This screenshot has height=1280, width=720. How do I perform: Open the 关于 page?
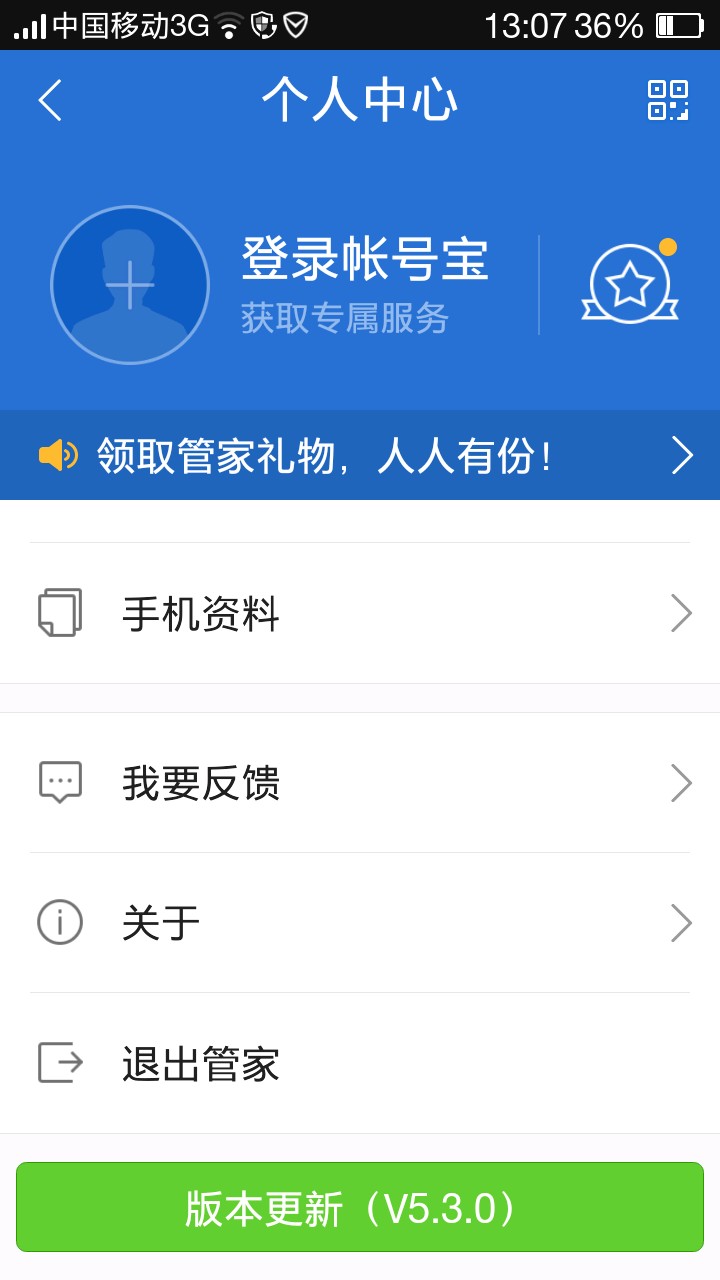click(360, 923)
